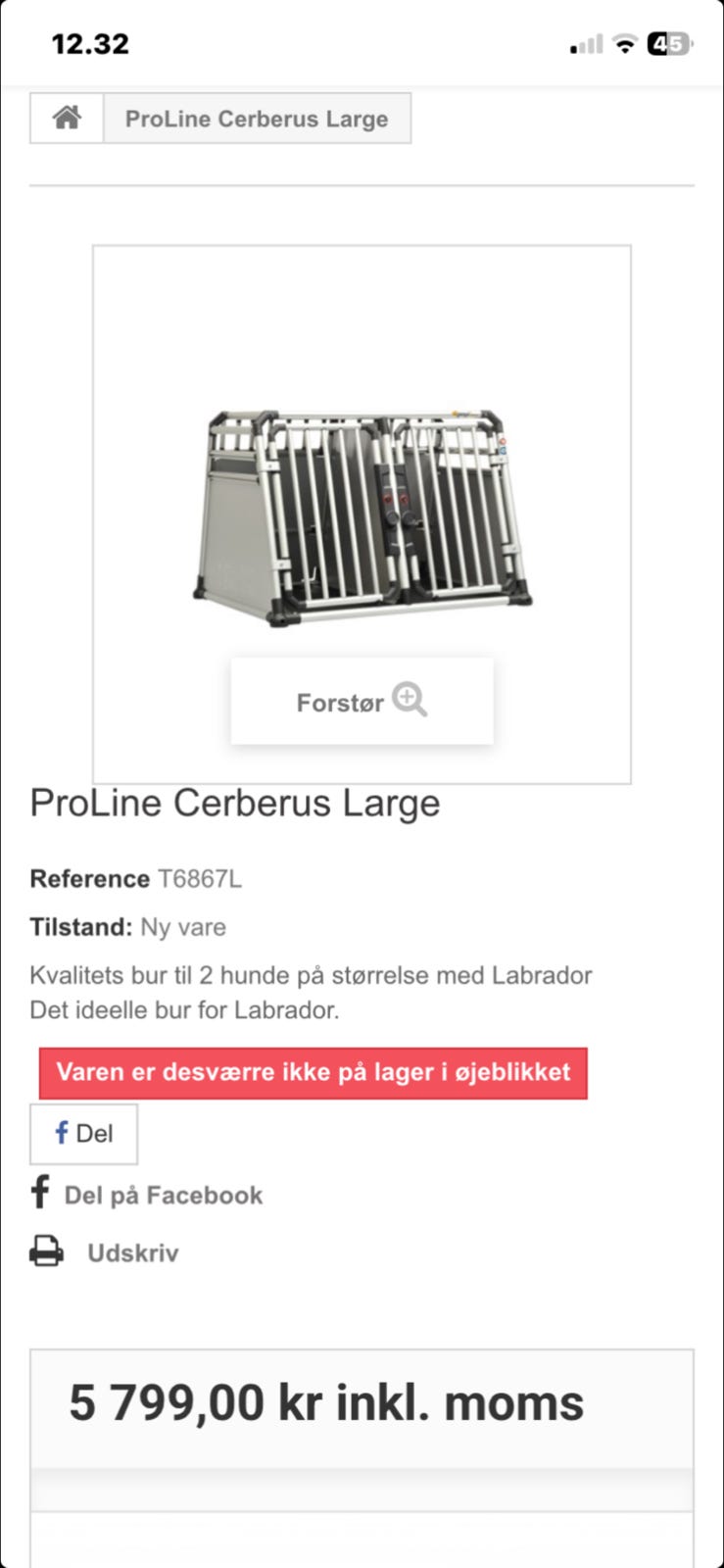This screenshot has height=1568, width=724.
Task: Open the Del på Facebook link
Action: (164, 1195)
